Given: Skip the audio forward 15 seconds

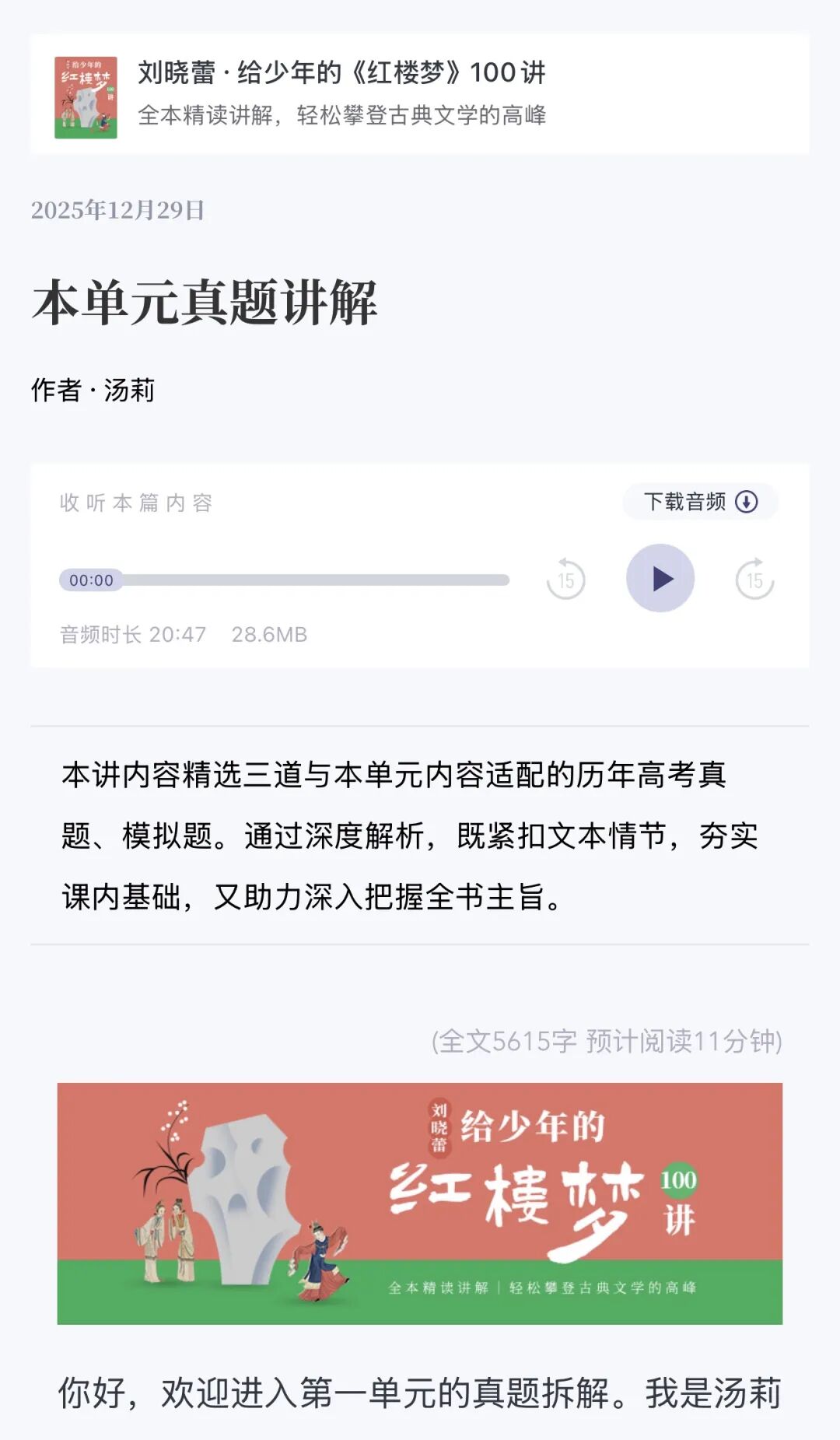Looking at the screenshot, I should click(x=755, y=579).
